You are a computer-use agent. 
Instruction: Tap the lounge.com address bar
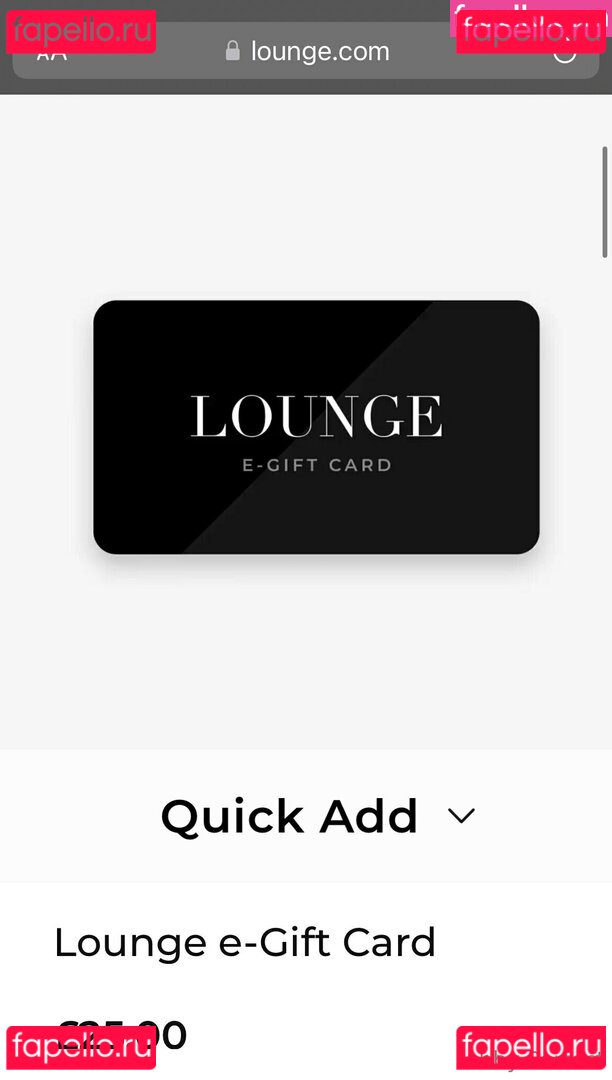(306, 51)
